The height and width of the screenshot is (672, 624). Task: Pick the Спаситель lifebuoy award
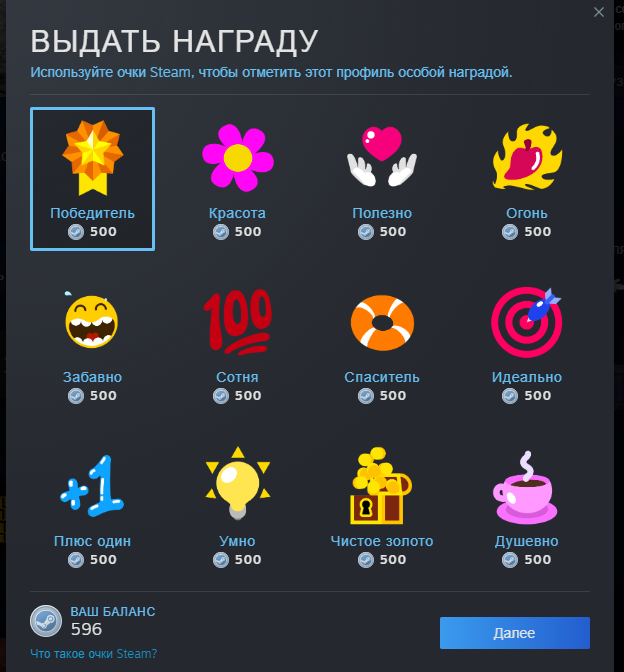point(382,343)
